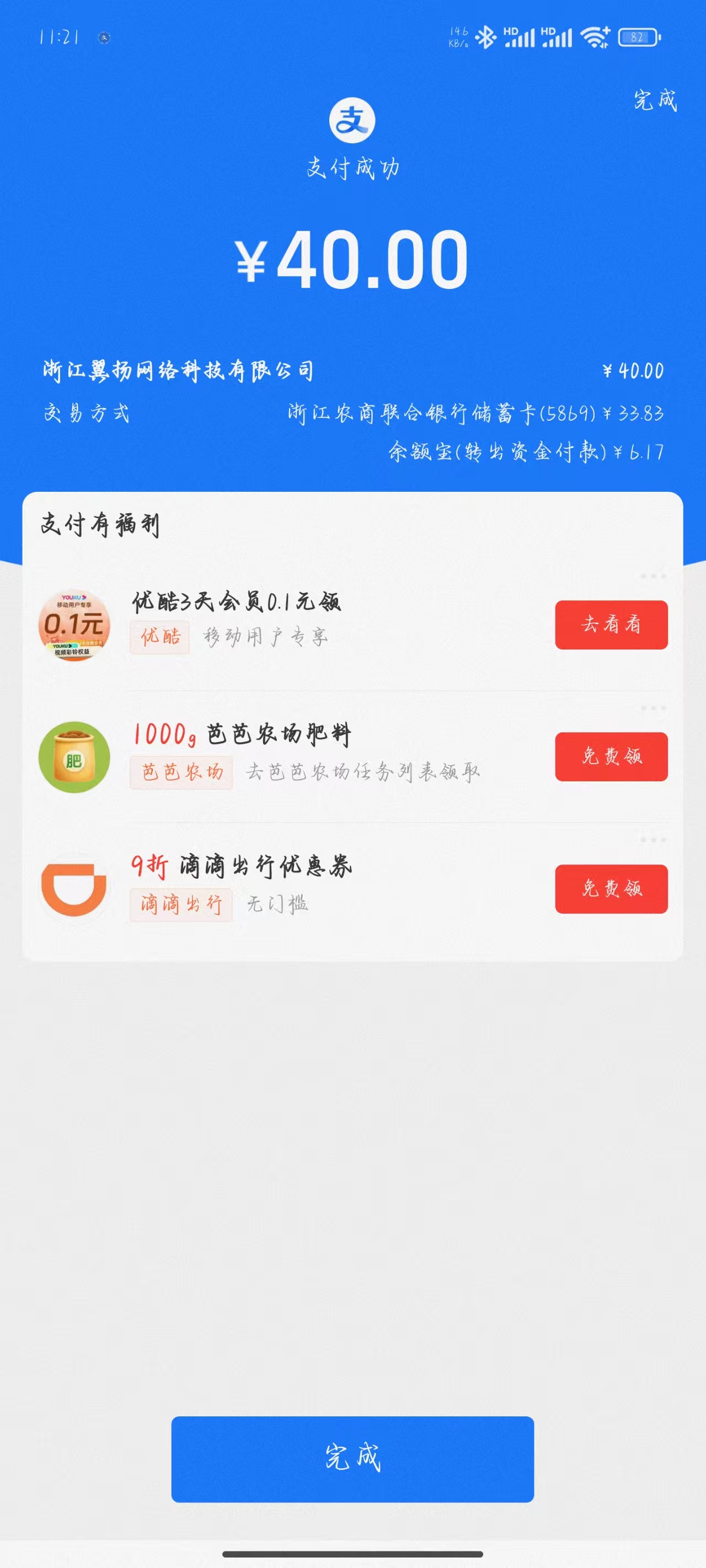The height and width of the screenshot is (1568, 706).
Task: Open the three-dot menu above the 滴滴出行 offer
Action: [x=652, y=840]
